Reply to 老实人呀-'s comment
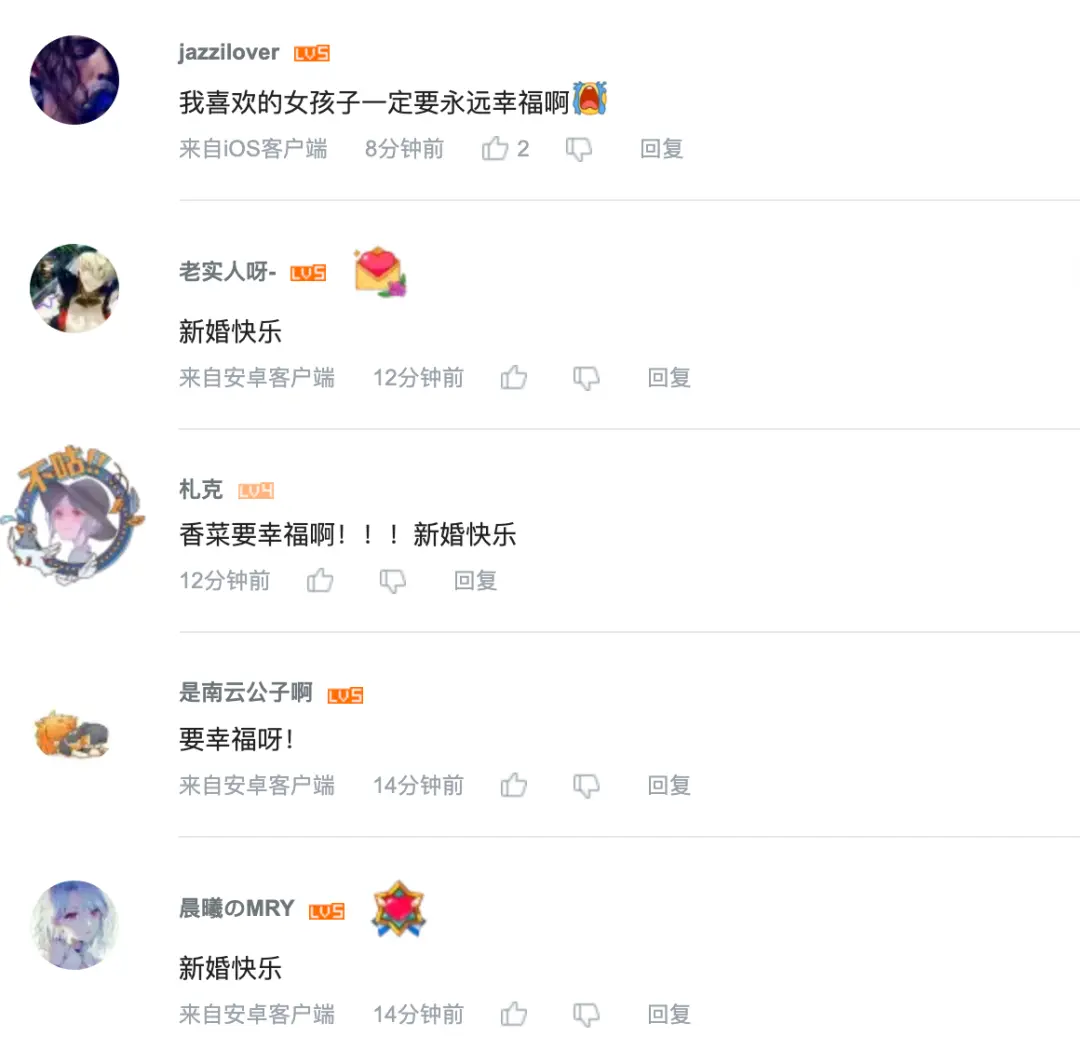 tap(669, 378)
